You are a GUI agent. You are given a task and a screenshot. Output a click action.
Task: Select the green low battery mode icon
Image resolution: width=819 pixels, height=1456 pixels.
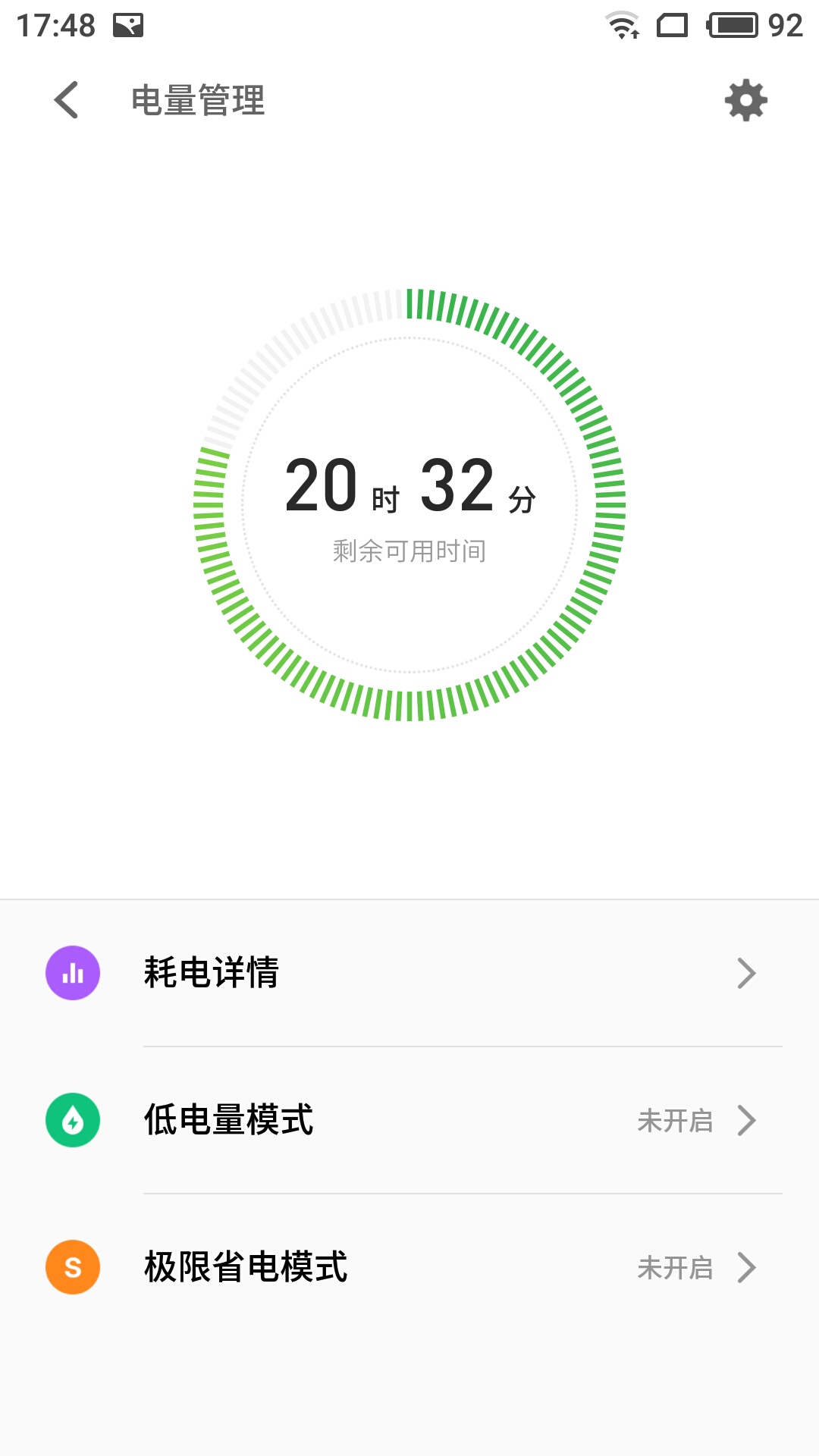point(72,1121)
